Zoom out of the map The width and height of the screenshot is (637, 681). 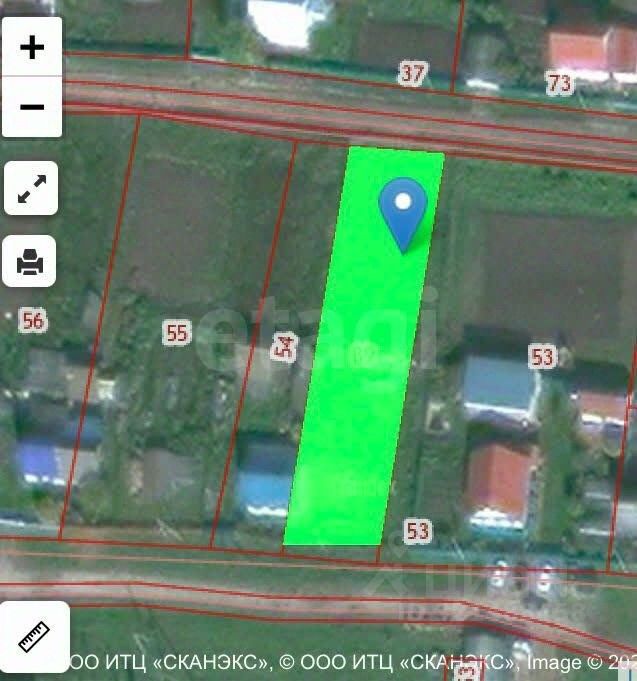(x=32, y=107)
